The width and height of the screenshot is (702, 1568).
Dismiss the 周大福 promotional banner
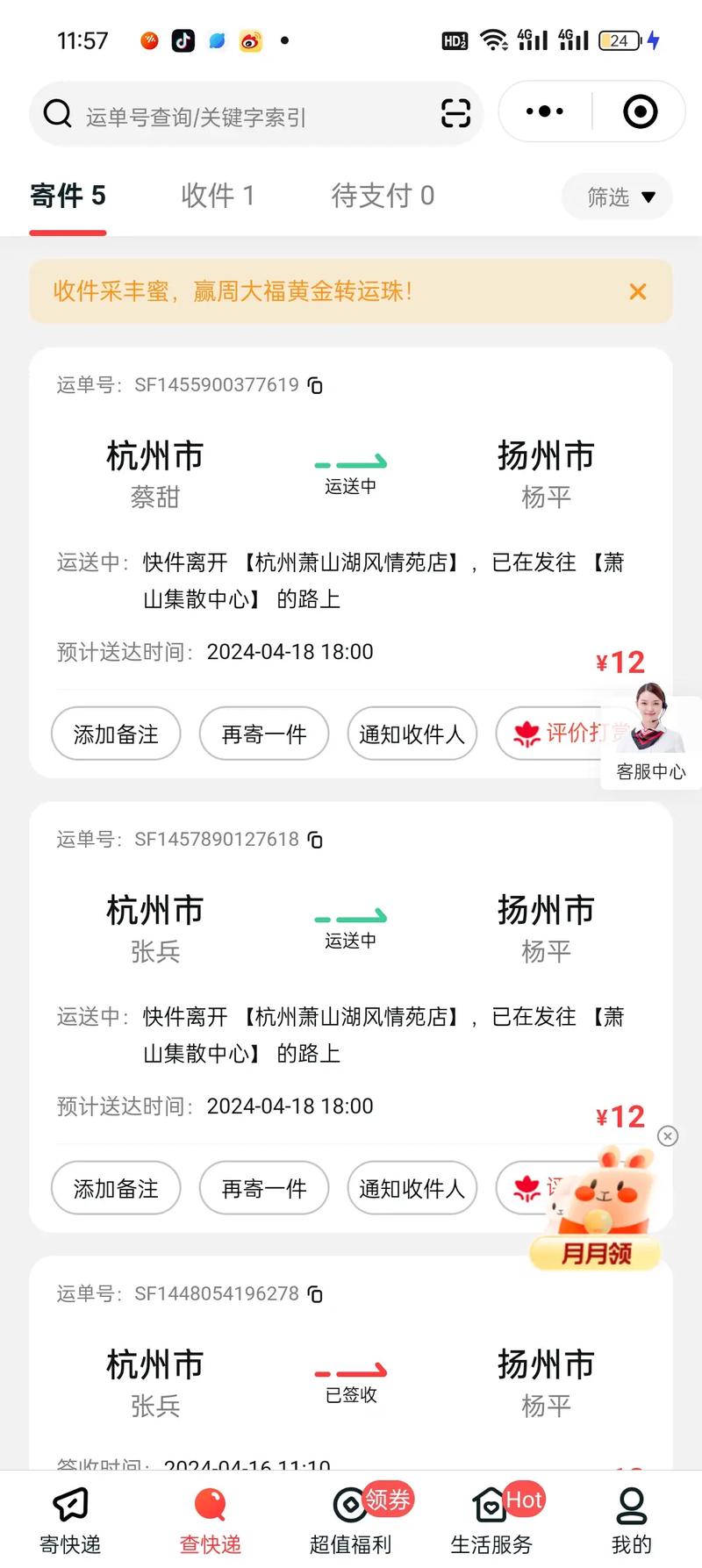tap(637, 291)
